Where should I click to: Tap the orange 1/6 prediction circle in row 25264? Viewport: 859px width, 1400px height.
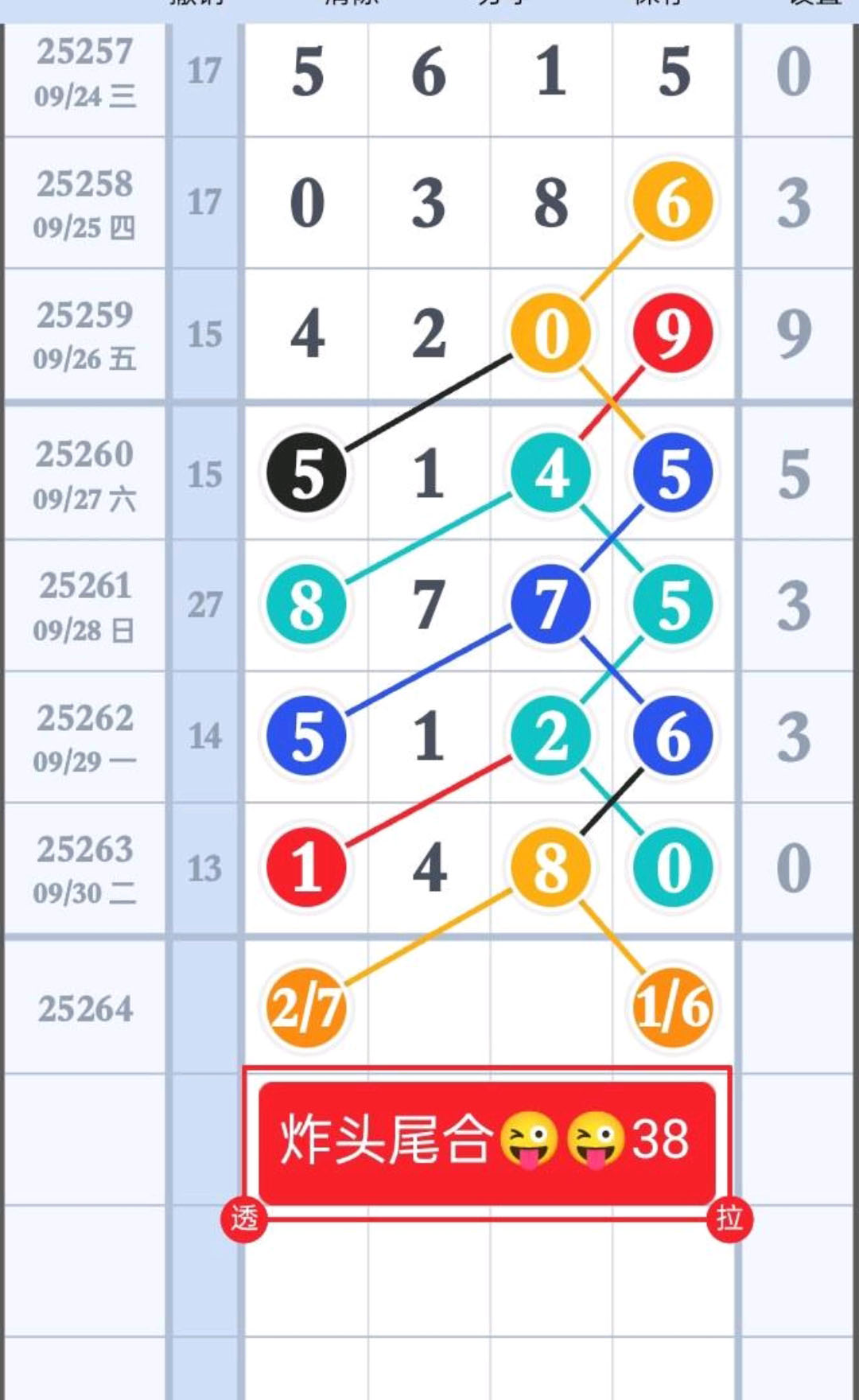[672, 1007]
